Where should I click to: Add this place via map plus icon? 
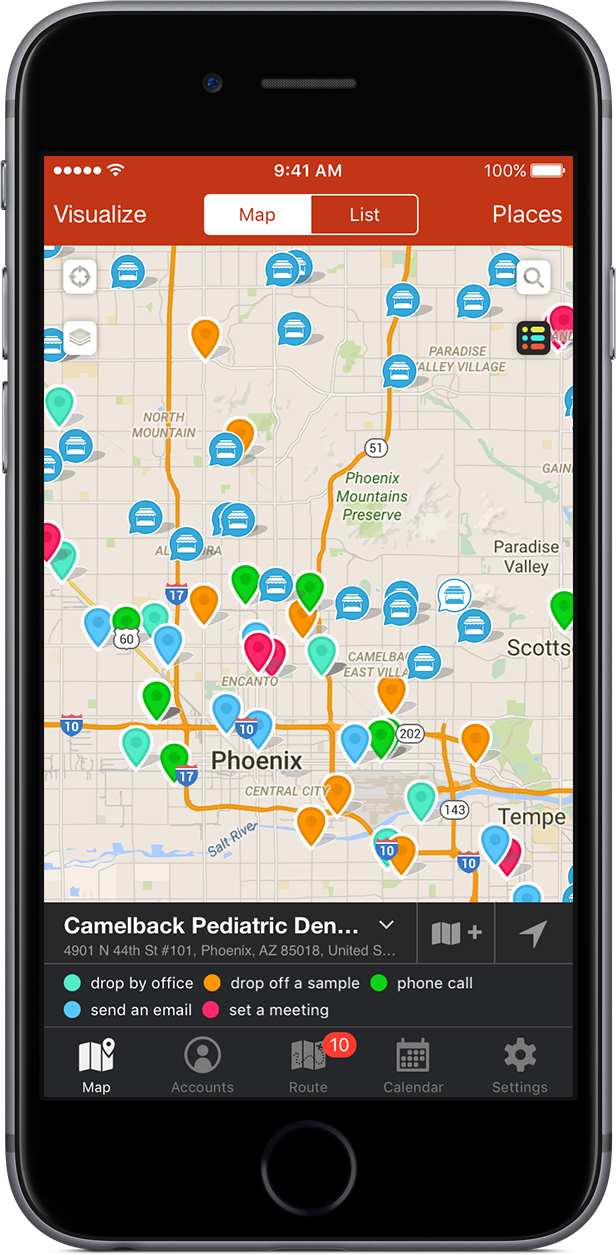click(x=456, y=933)
